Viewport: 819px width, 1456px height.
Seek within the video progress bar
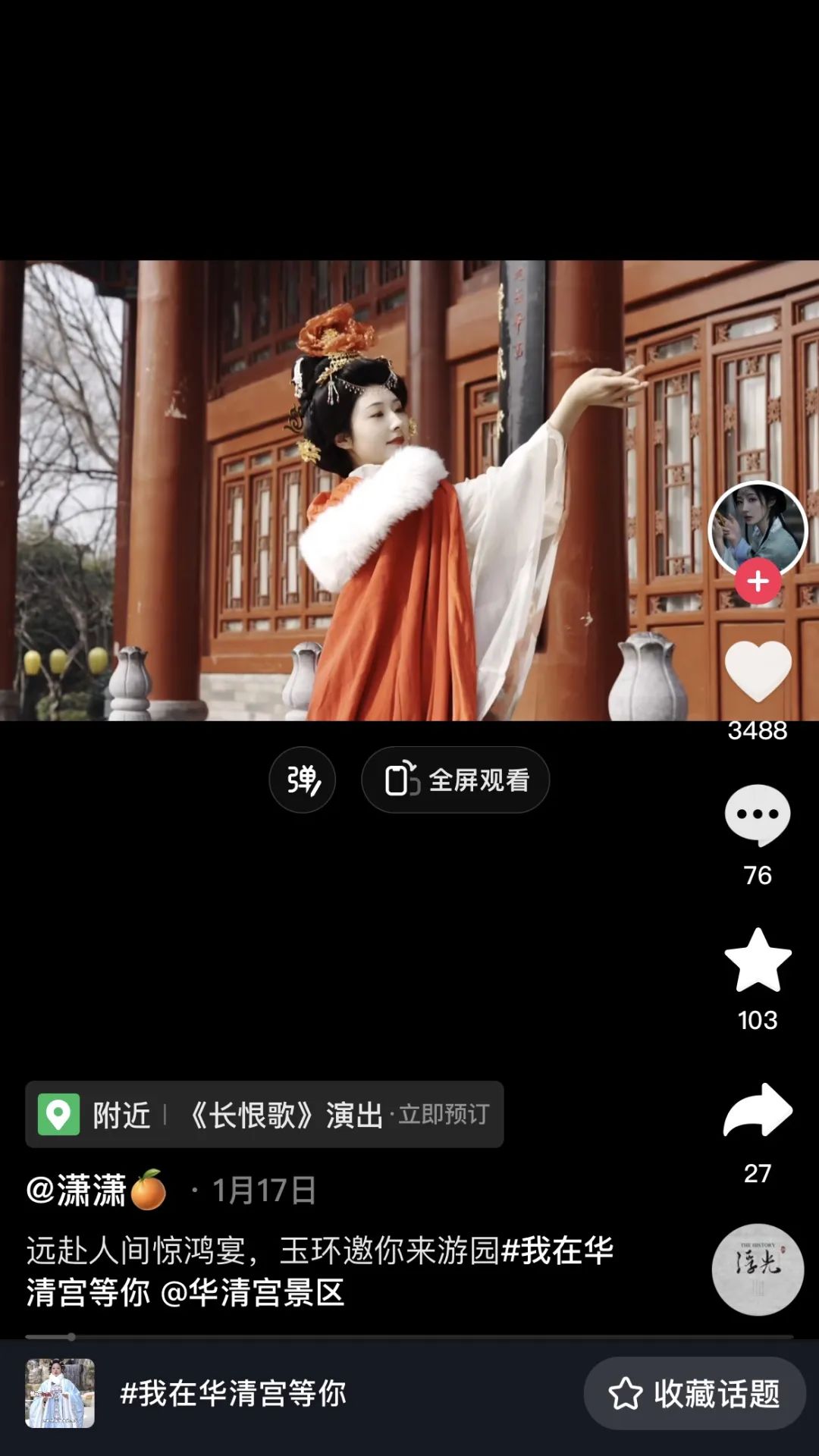click(x=409, y=1337)
